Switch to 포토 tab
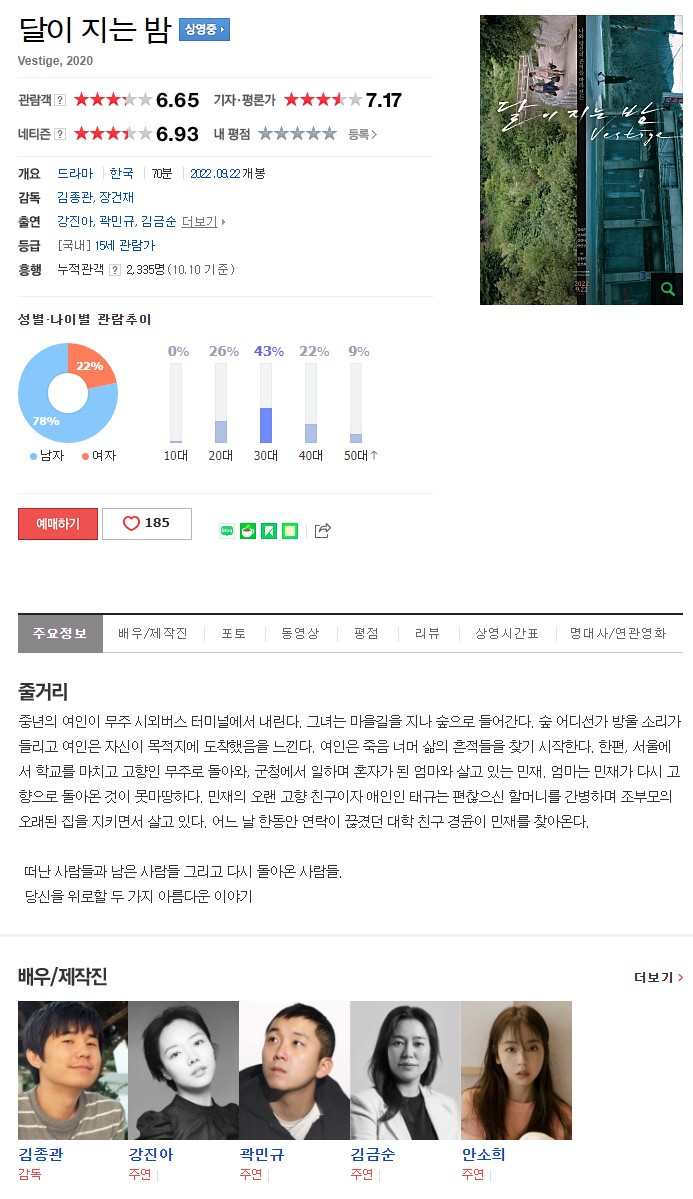 click(233, 634)
